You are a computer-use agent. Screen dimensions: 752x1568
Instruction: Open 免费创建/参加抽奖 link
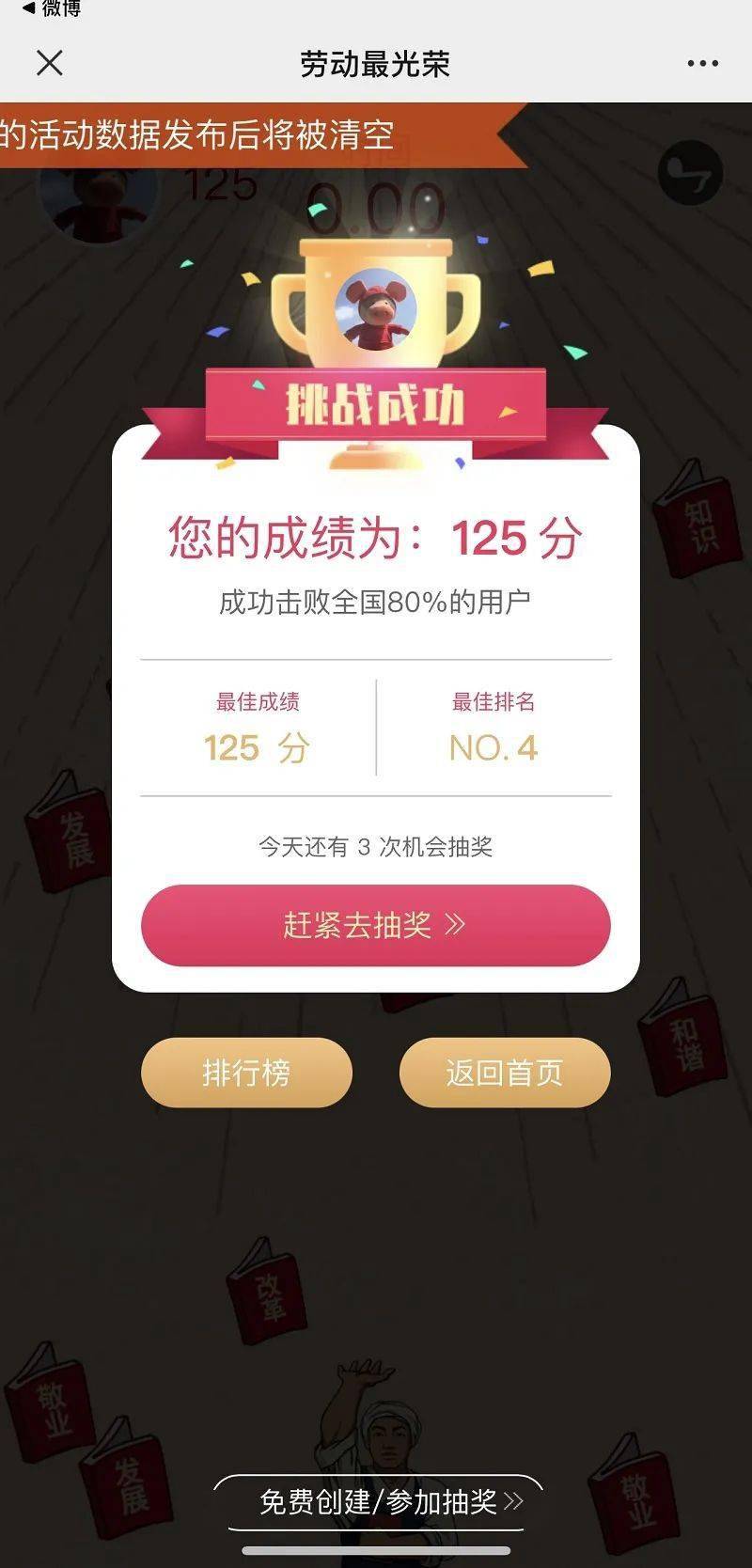pos(379,1501)
